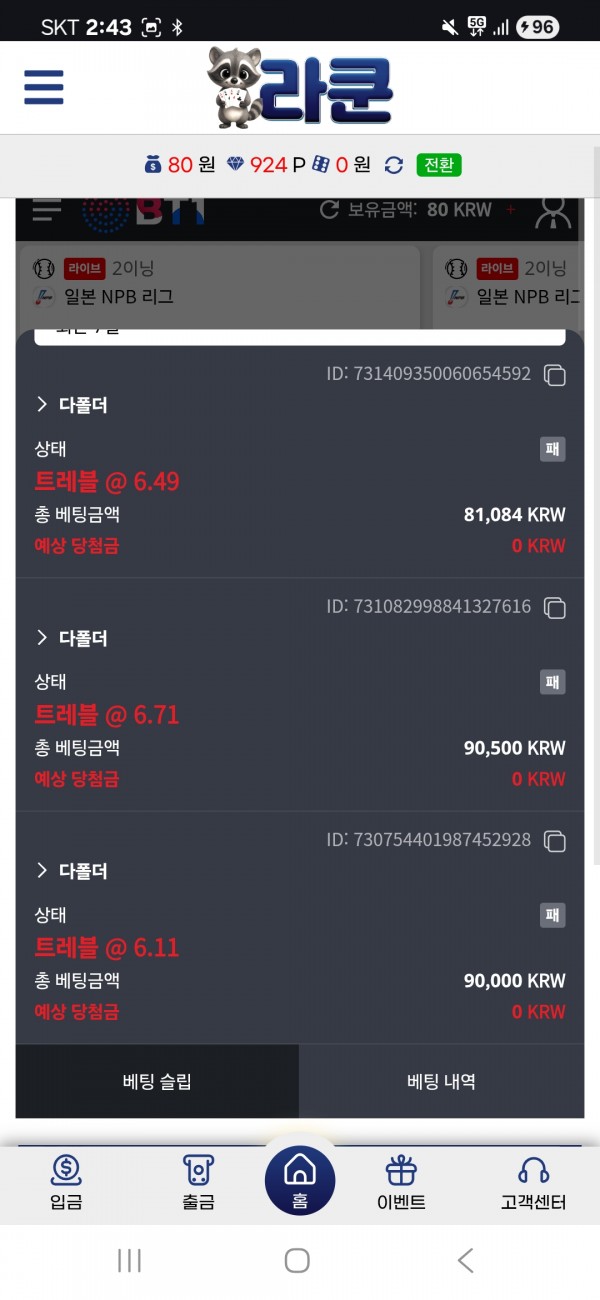The image size is (600, 1300).
Task: Expand 다폴더 for the 트레블 @ 6.71 bet
Action: tap(71, 638)
